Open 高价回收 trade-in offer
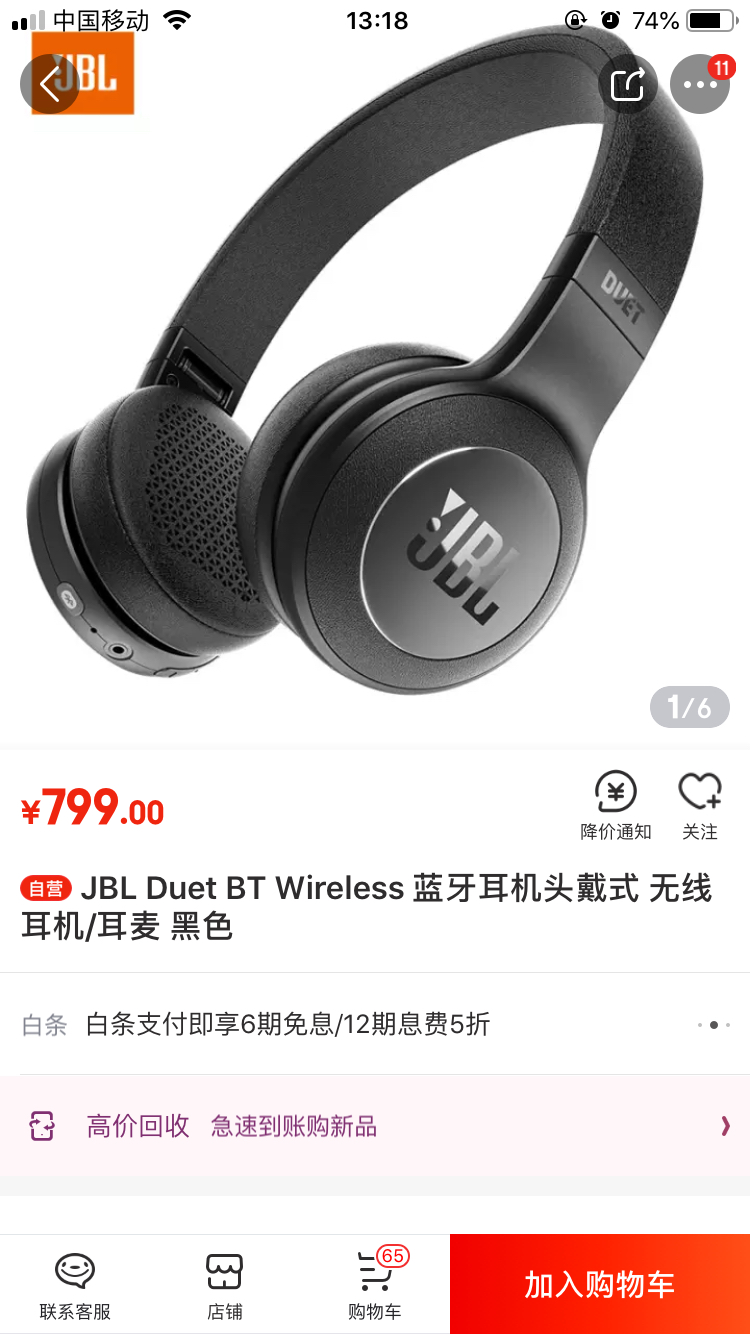The width and height of the screenshot is (750, 1334). [375, 1127]
